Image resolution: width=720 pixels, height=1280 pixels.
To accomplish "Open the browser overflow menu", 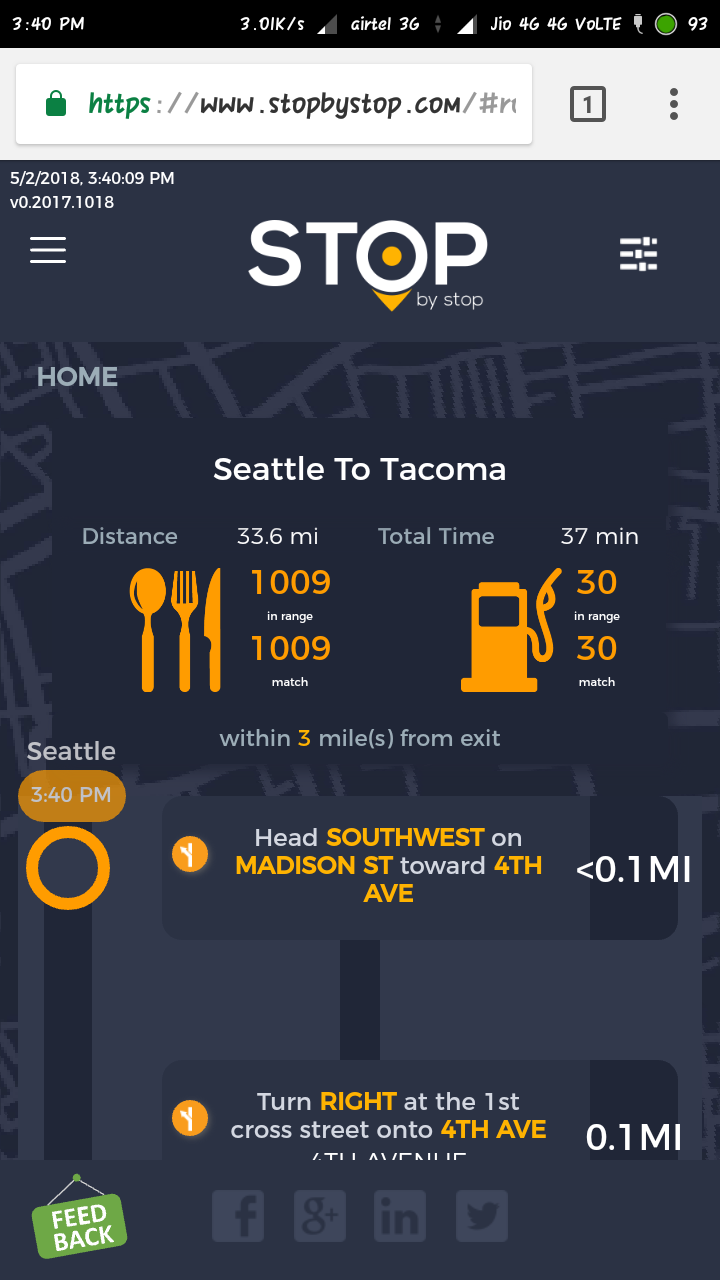I will click(674, 104).
